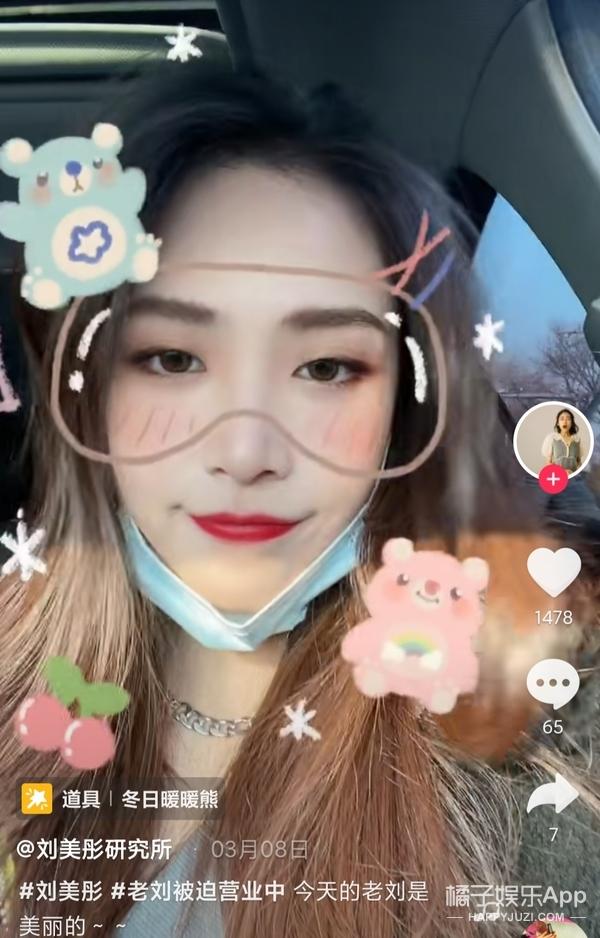Open the #老刘被迫营业中 hashtag

click(x=198, y=889)
